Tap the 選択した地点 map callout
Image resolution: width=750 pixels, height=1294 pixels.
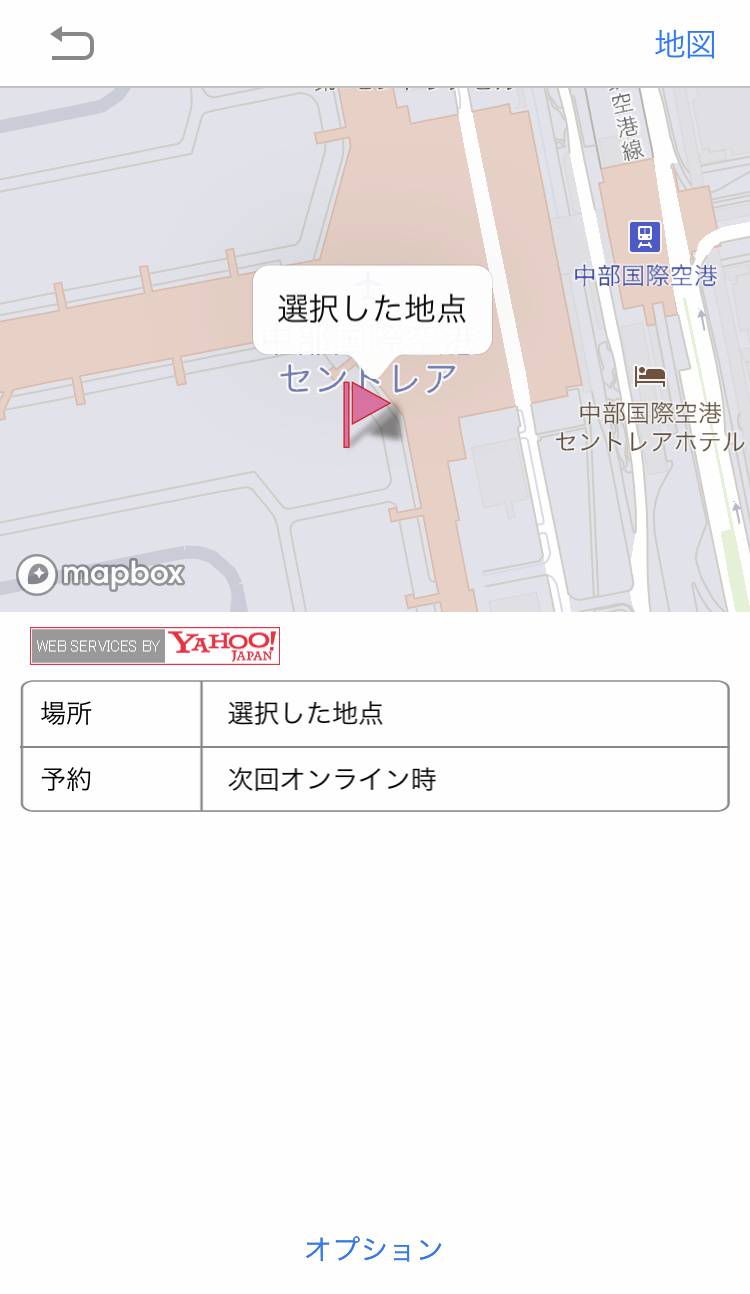(x=372, y=309)
